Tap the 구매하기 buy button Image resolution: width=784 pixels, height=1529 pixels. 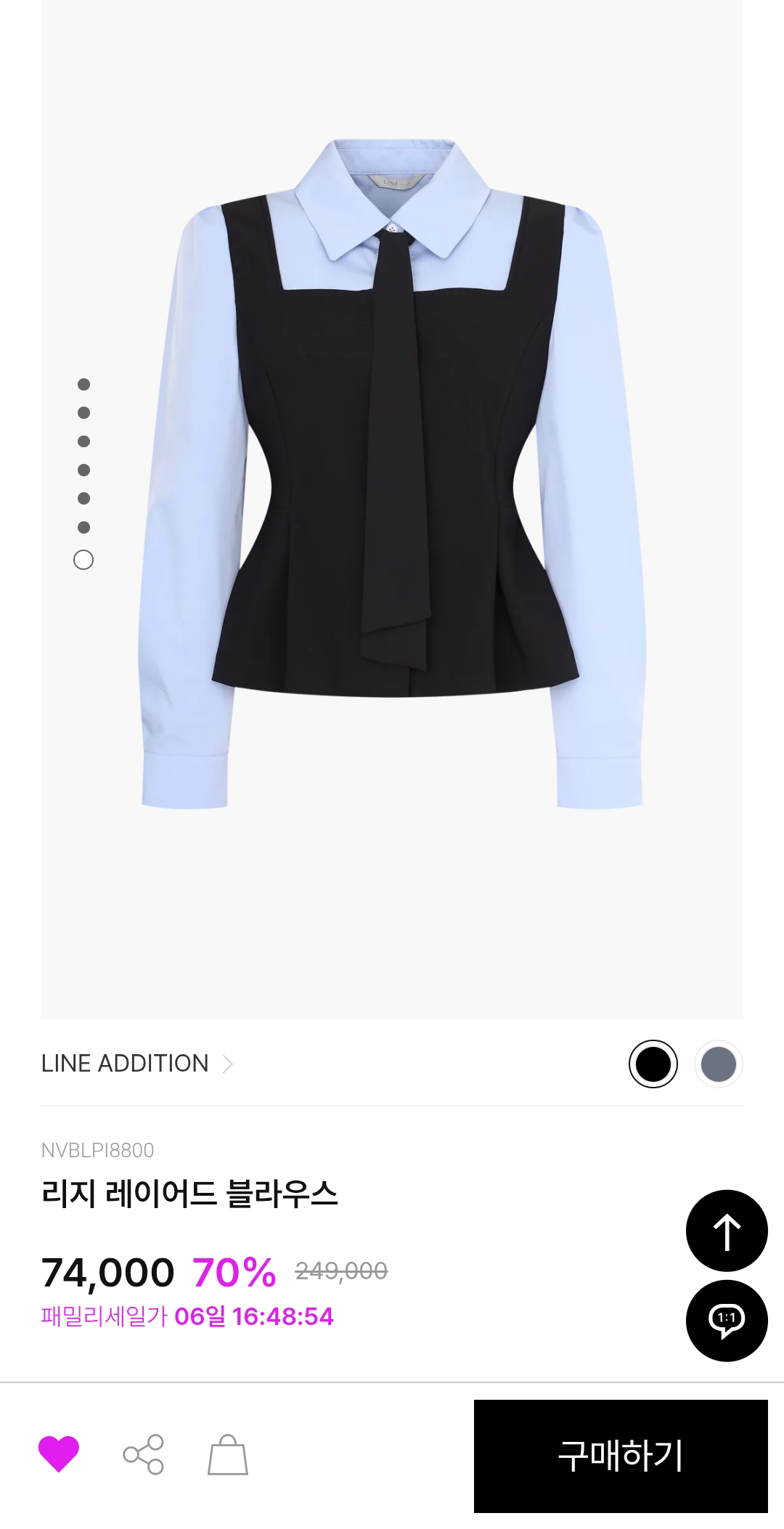tap(621, 1456)
